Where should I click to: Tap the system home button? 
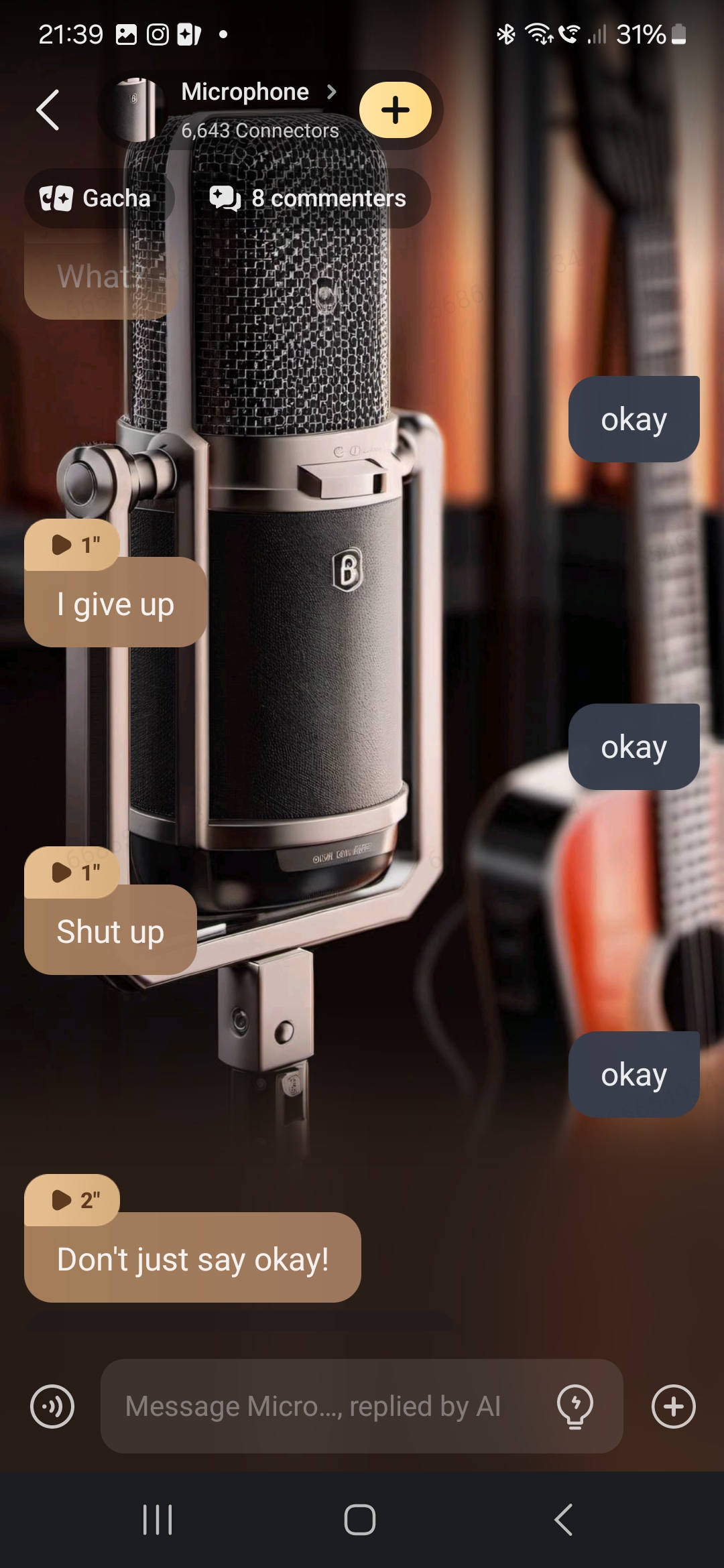pyautogui.click(x=360, y=1519)
